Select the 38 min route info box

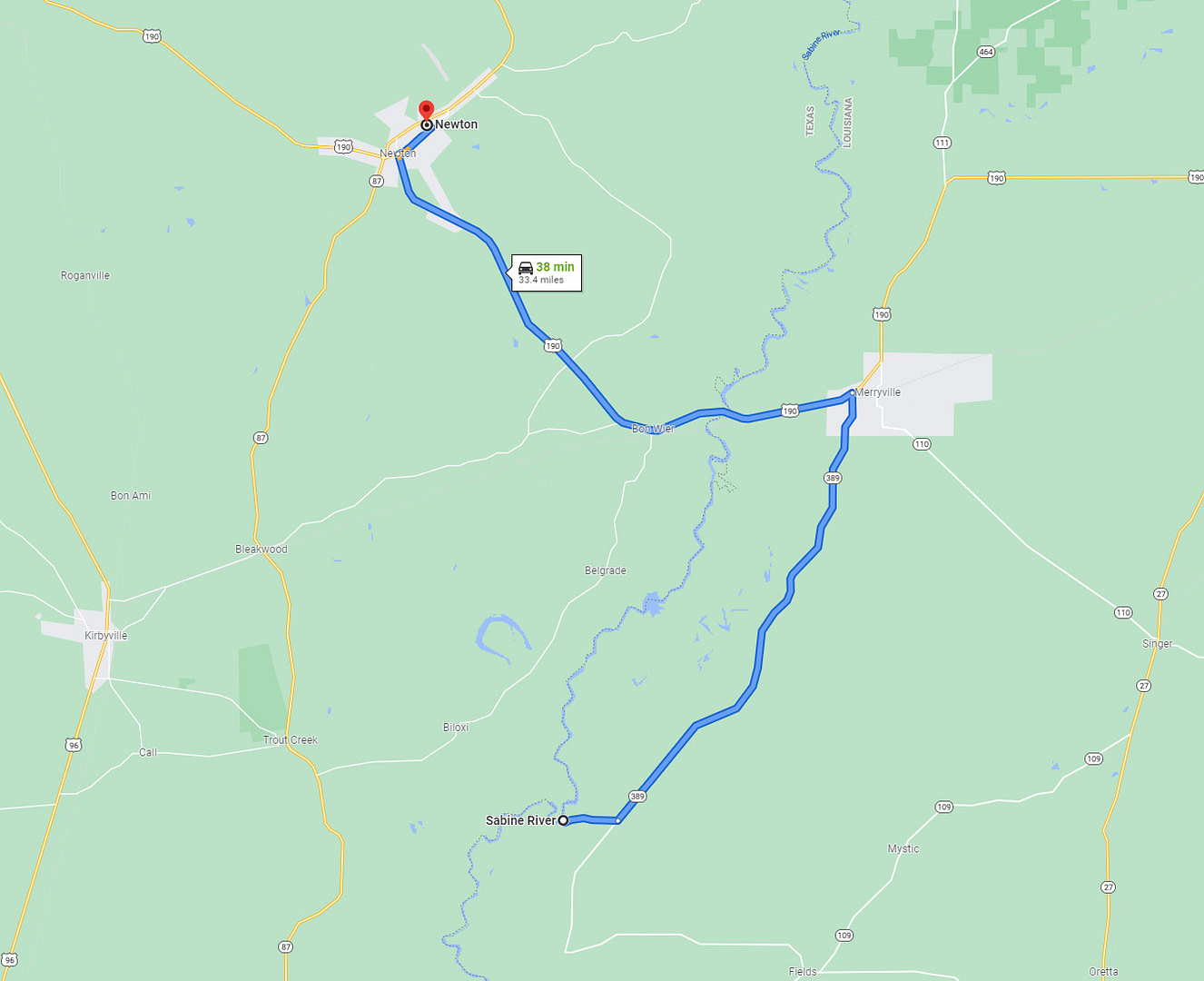coord(547,272)
